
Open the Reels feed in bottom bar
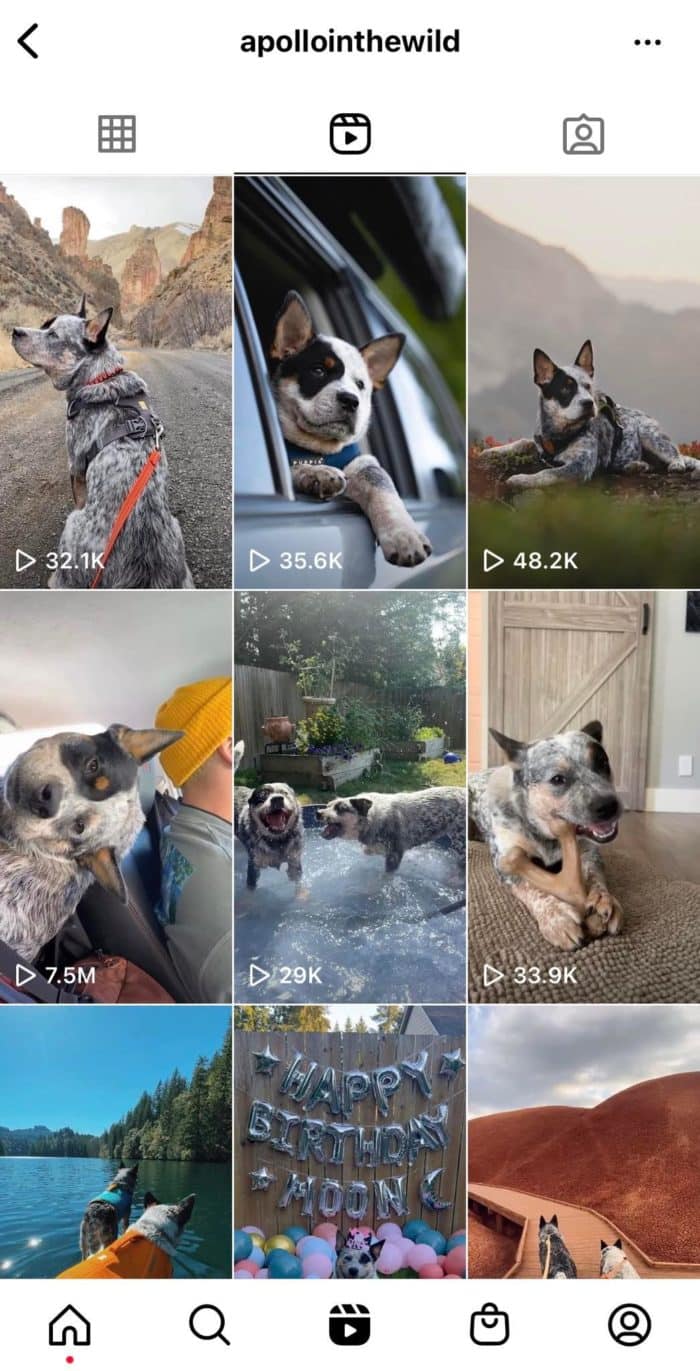click(x=350, y=1325)
